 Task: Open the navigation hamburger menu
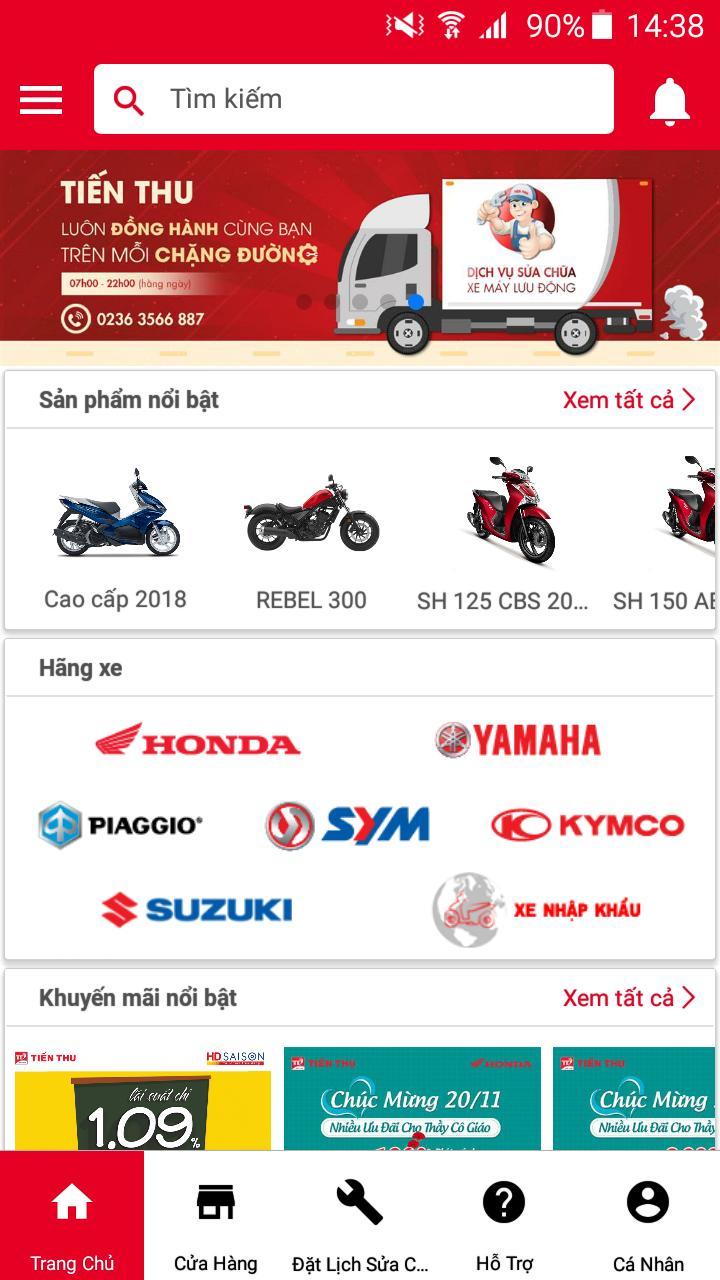(40, 100)
